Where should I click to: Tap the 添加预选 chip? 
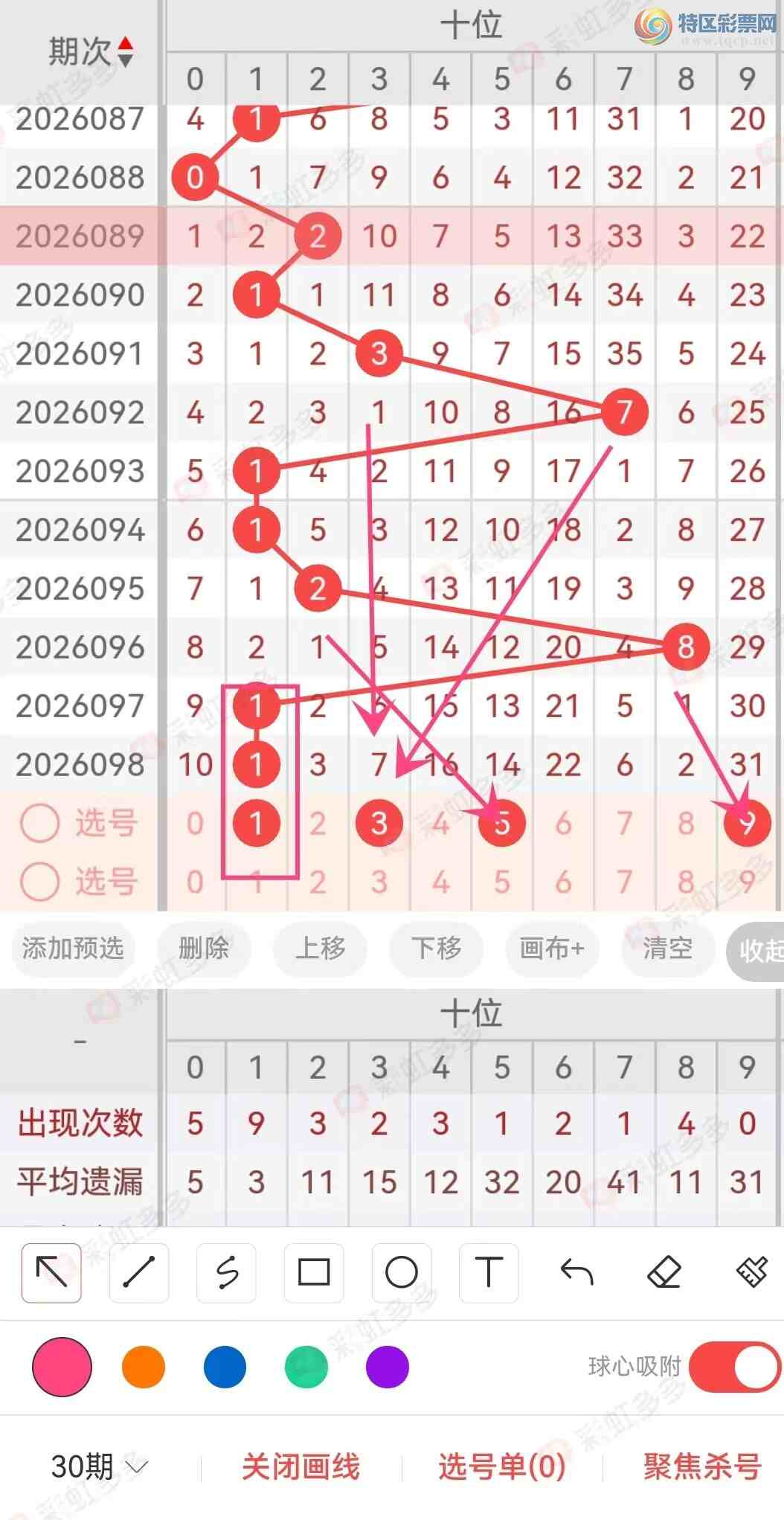click(x=72, y=949)
